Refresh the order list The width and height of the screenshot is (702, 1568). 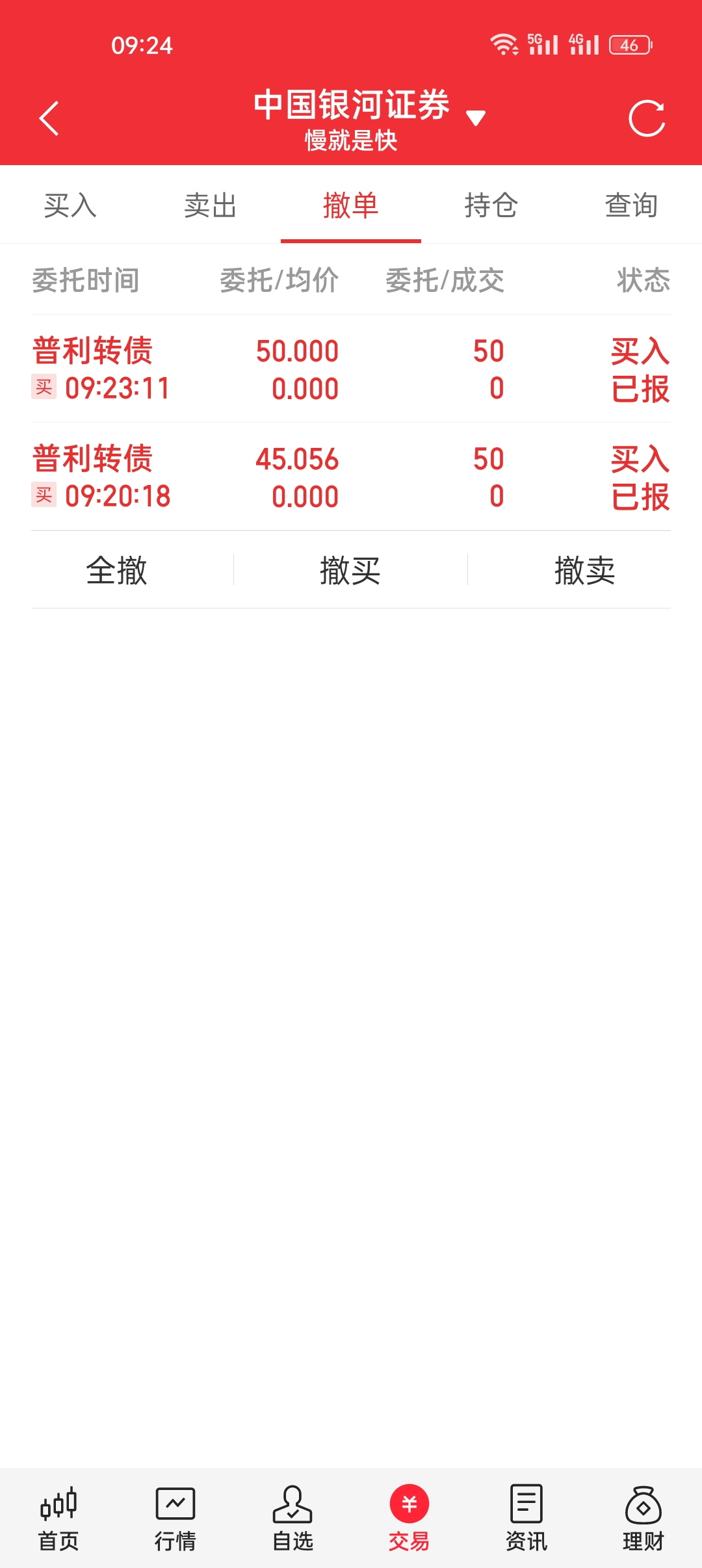(x=647, y=118)
